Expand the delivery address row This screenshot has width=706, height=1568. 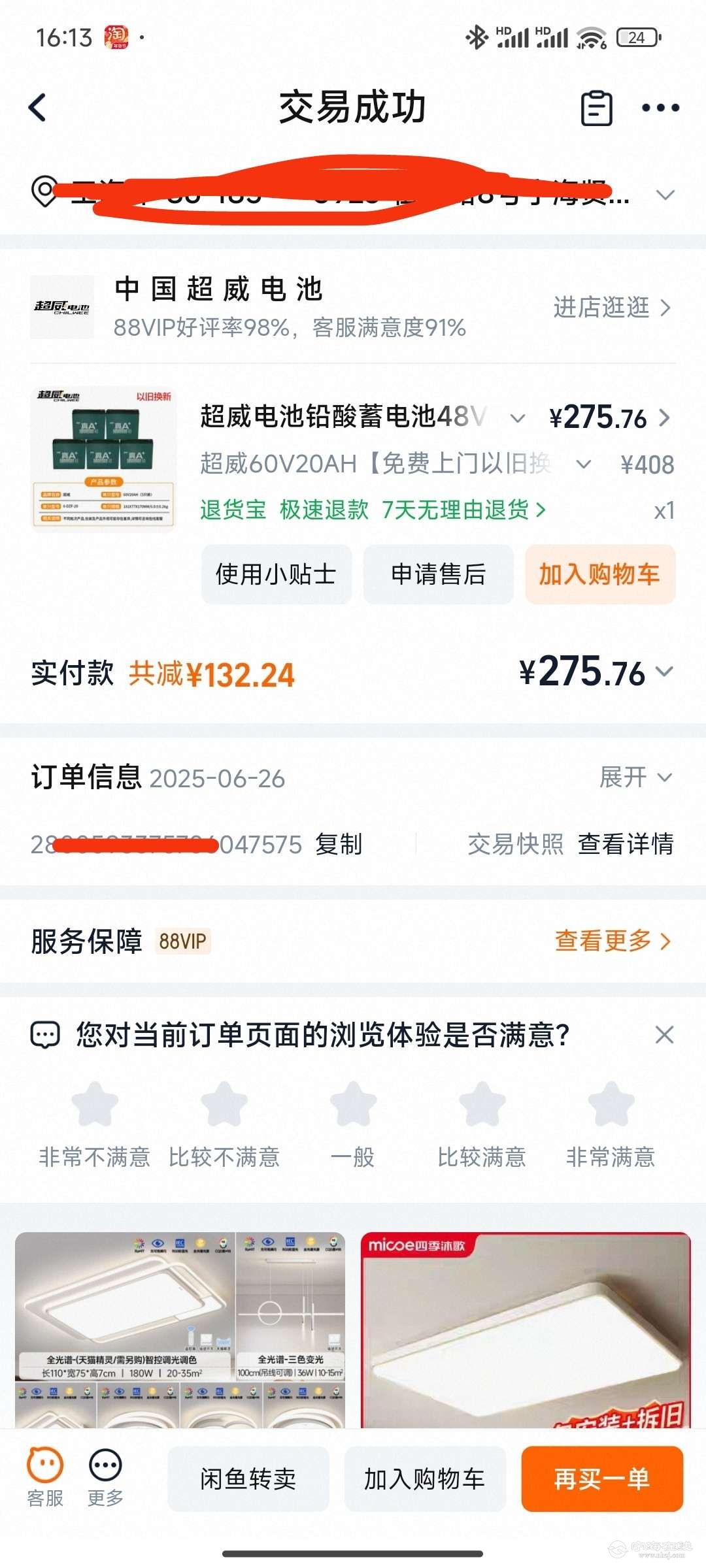pyautogui.click(x=665, y=195)
